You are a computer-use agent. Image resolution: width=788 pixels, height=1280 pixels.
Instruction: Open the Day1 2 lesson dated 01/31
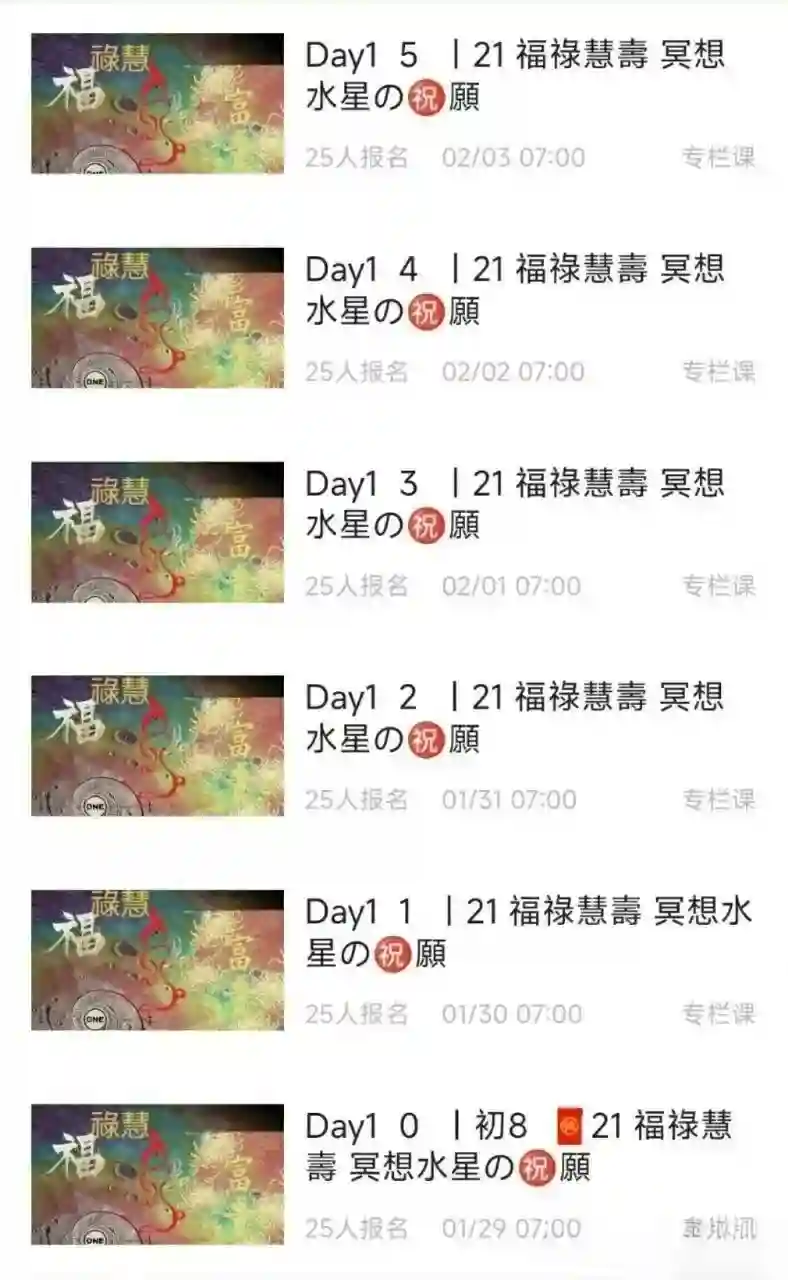point(394,746)
